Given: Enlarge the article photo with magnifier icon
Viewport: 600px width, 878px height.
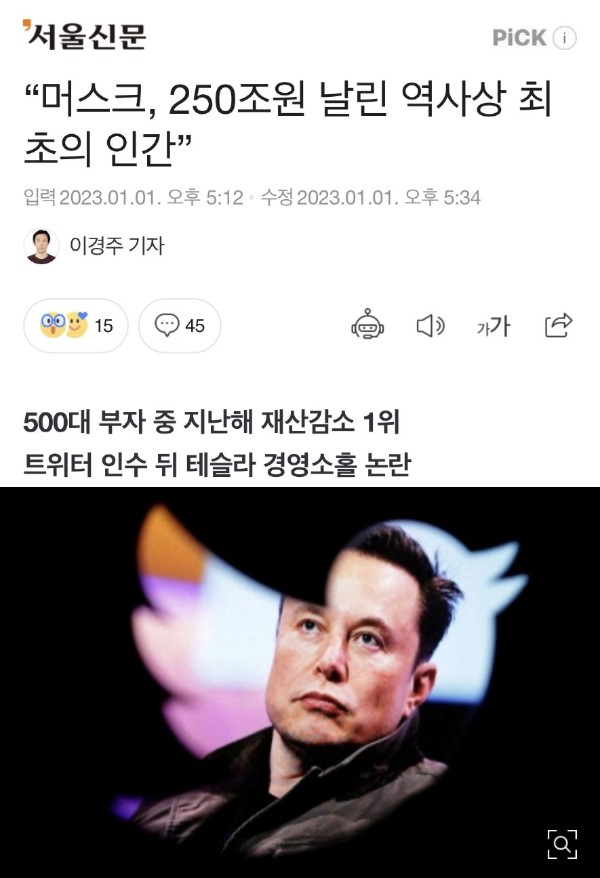Looking at the screenshot, I should coord(563,844).
